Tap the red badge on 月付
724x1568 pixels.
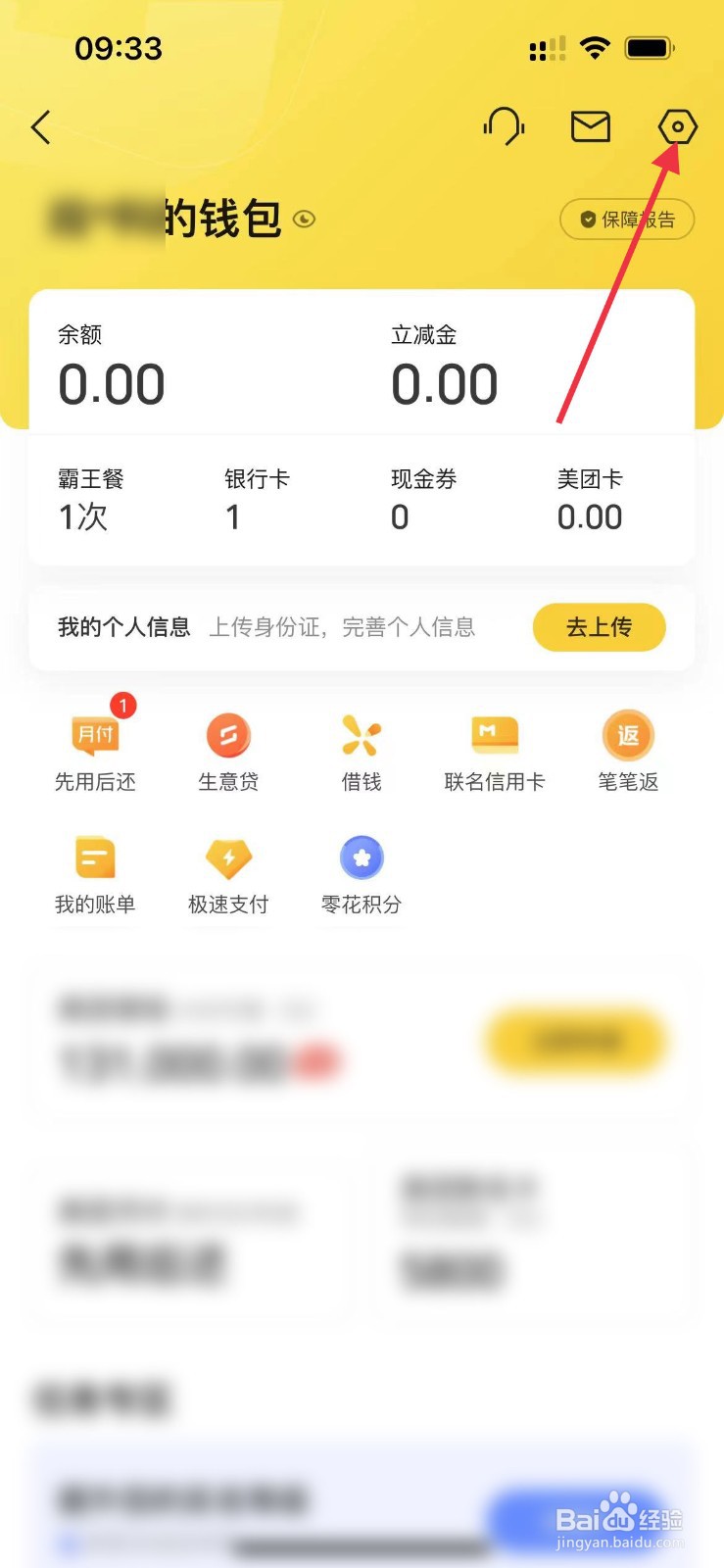coord(122,705)
